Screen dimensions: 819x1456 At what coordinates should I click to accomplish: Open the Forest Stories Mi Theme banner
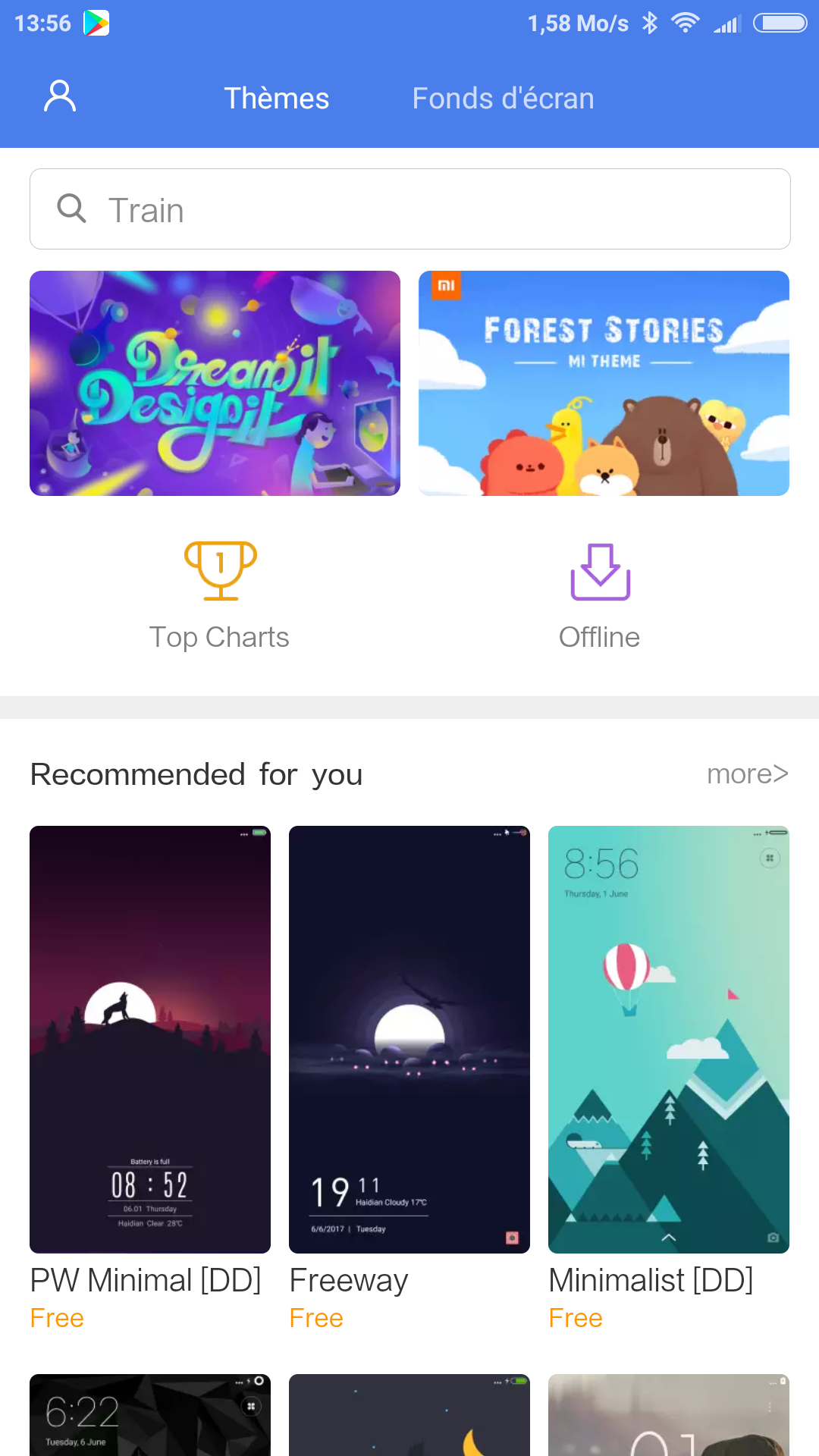coord(604,383)
